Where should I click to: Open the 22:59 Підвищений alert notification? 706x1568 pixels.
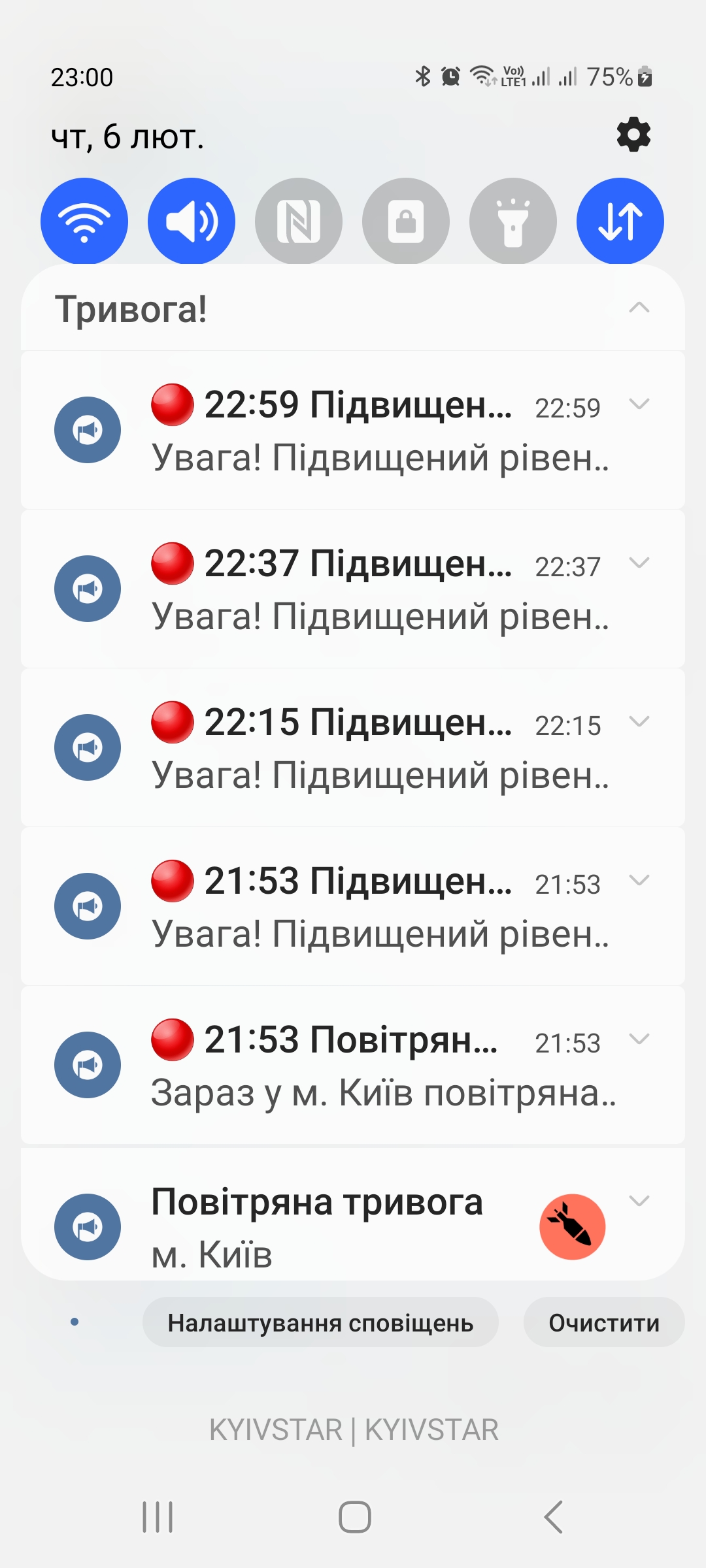[353, 430]
